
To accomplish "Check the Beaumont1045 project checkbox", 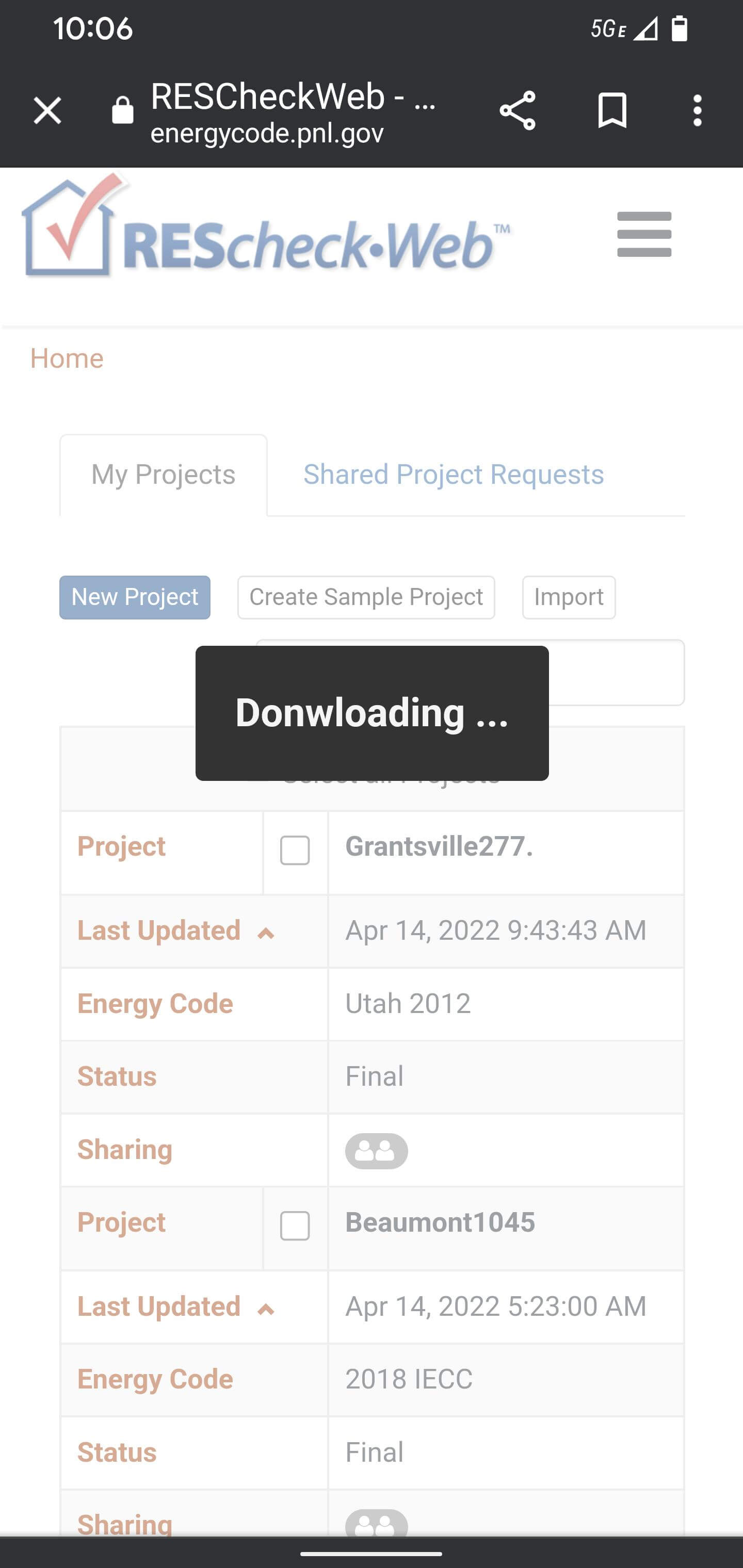I will pos(295,1226).
